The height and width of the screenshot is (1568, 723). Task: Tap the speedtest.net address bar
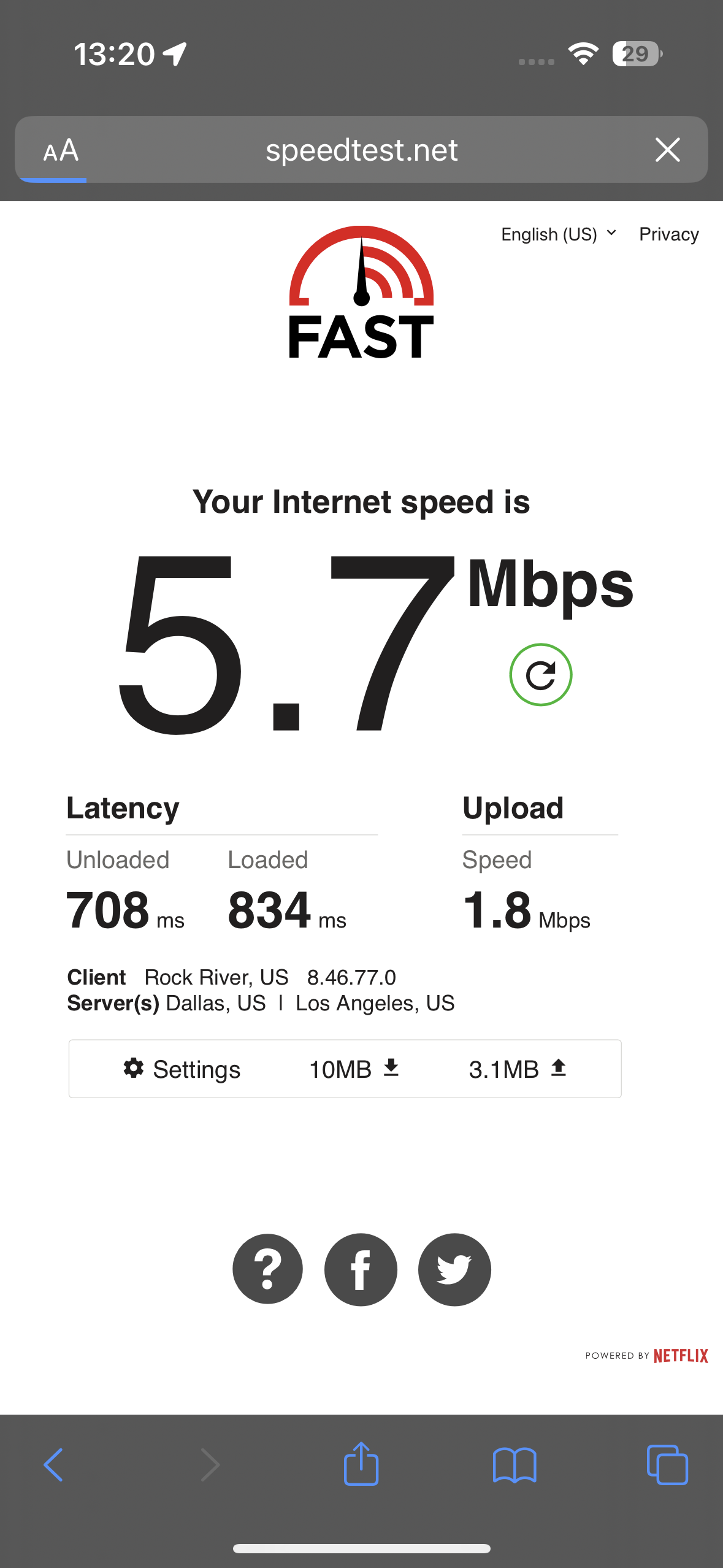[x=361, y=150]
